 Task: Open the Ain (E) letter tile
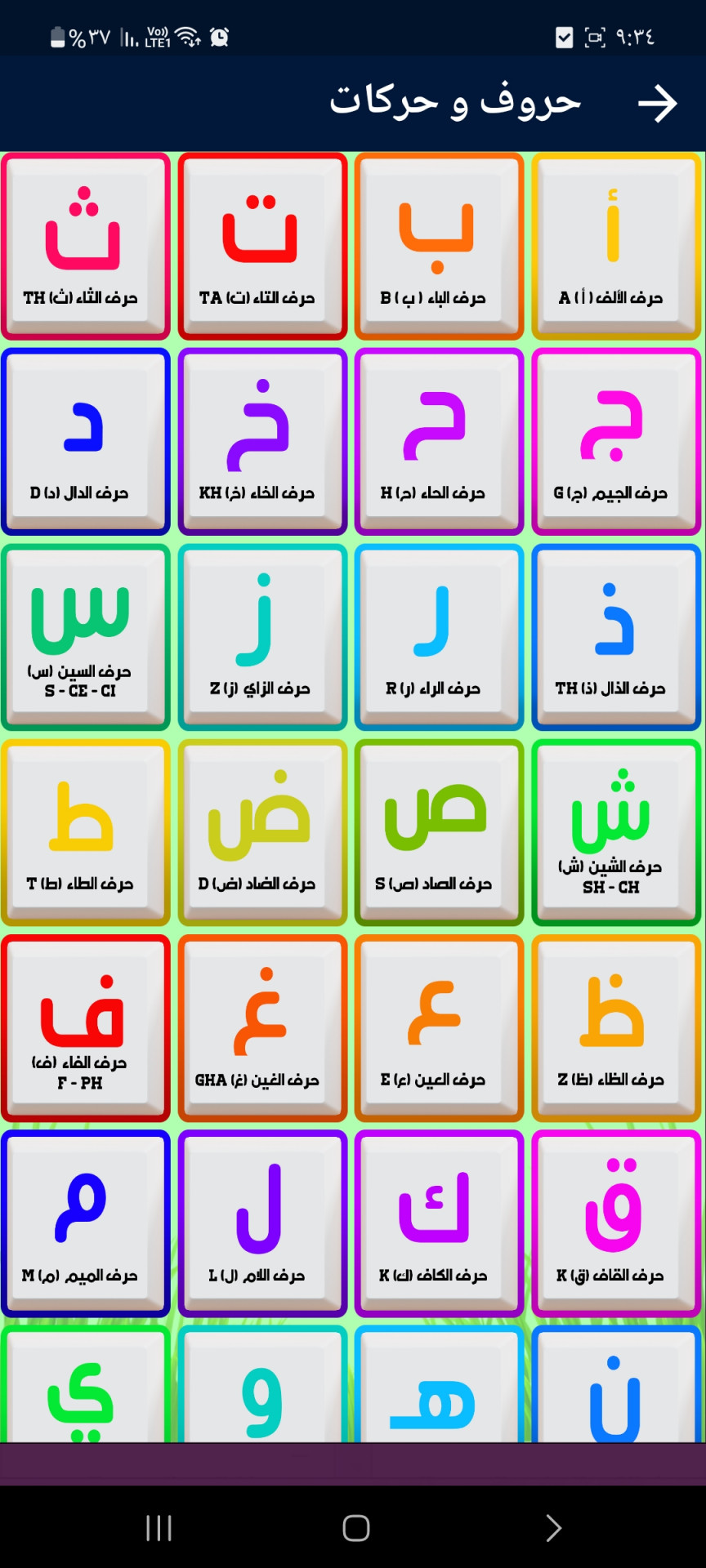[x=439, y=1028]
